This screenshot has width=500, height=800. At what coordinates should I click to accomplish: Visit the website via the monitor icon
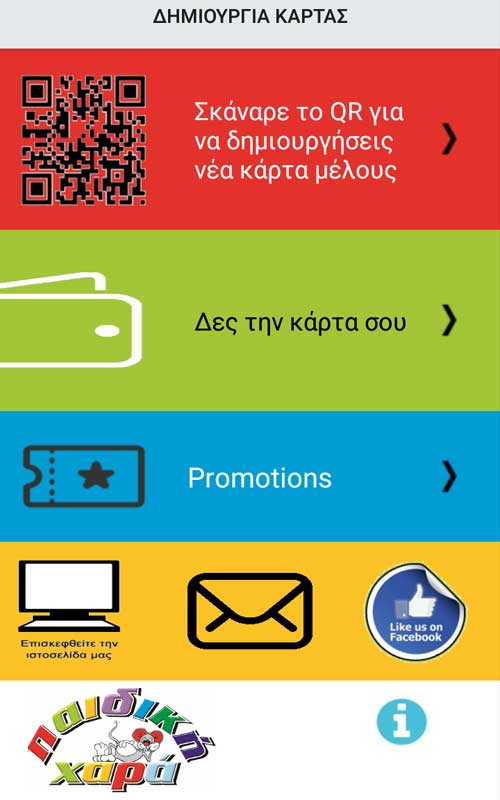[x=69, y=609]
